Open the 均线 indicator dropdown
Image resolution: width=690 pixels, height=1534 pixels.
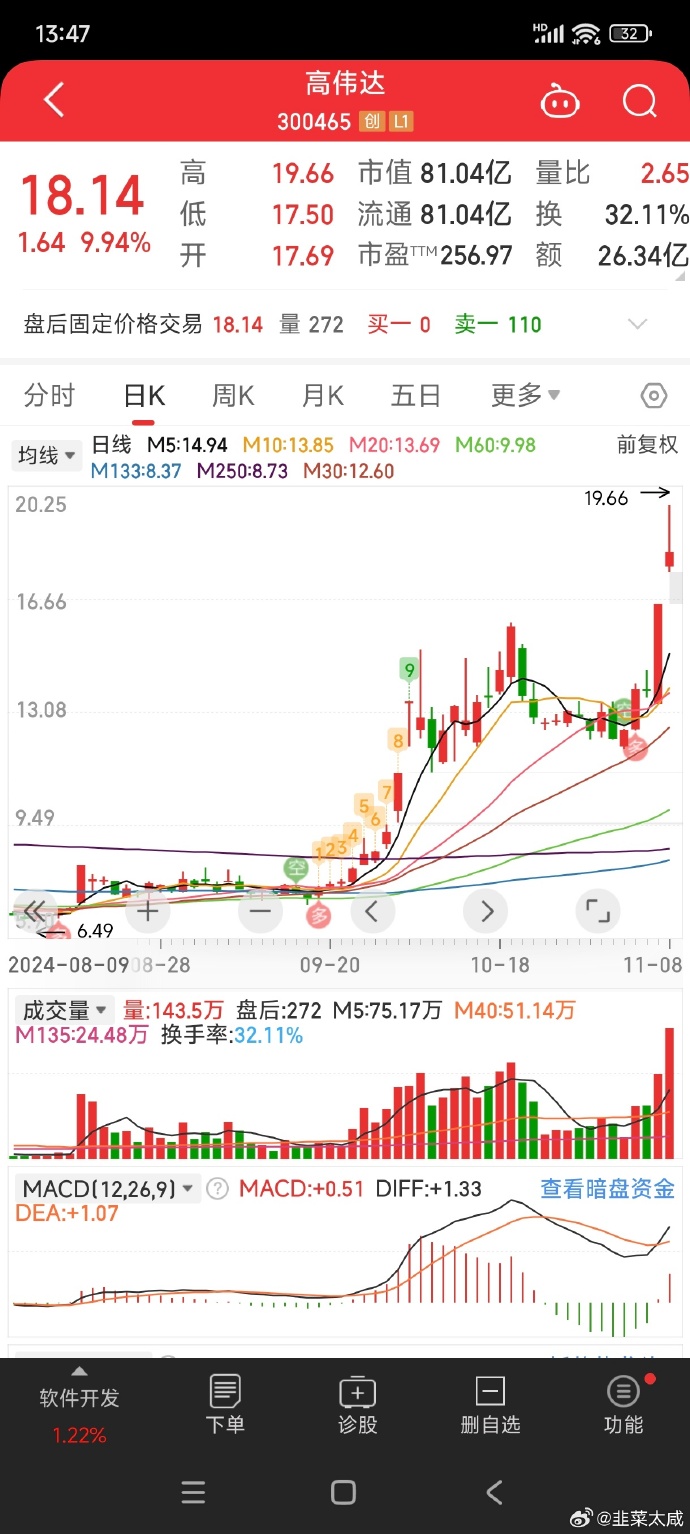(46, 456)
